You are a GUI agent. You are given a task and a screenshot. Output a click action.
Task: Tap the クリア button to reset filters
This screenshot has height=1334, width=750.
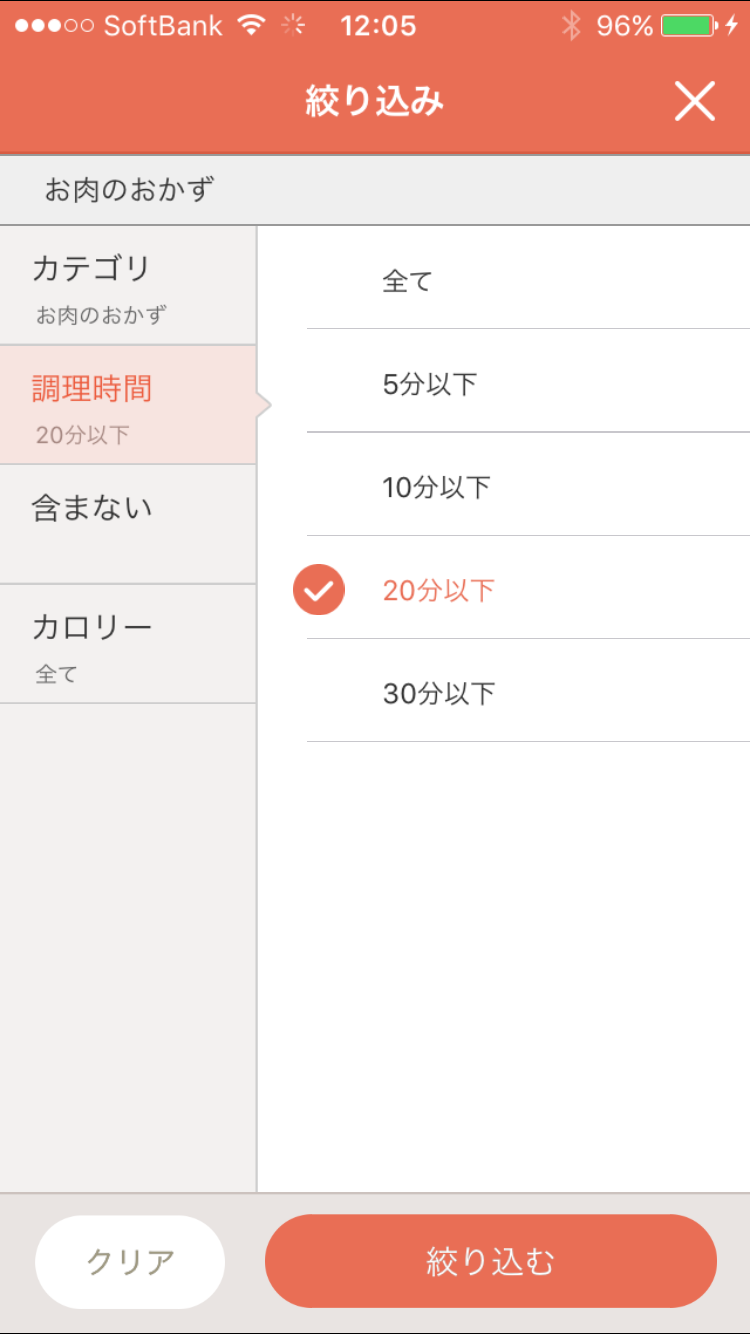coord(130,1262)
